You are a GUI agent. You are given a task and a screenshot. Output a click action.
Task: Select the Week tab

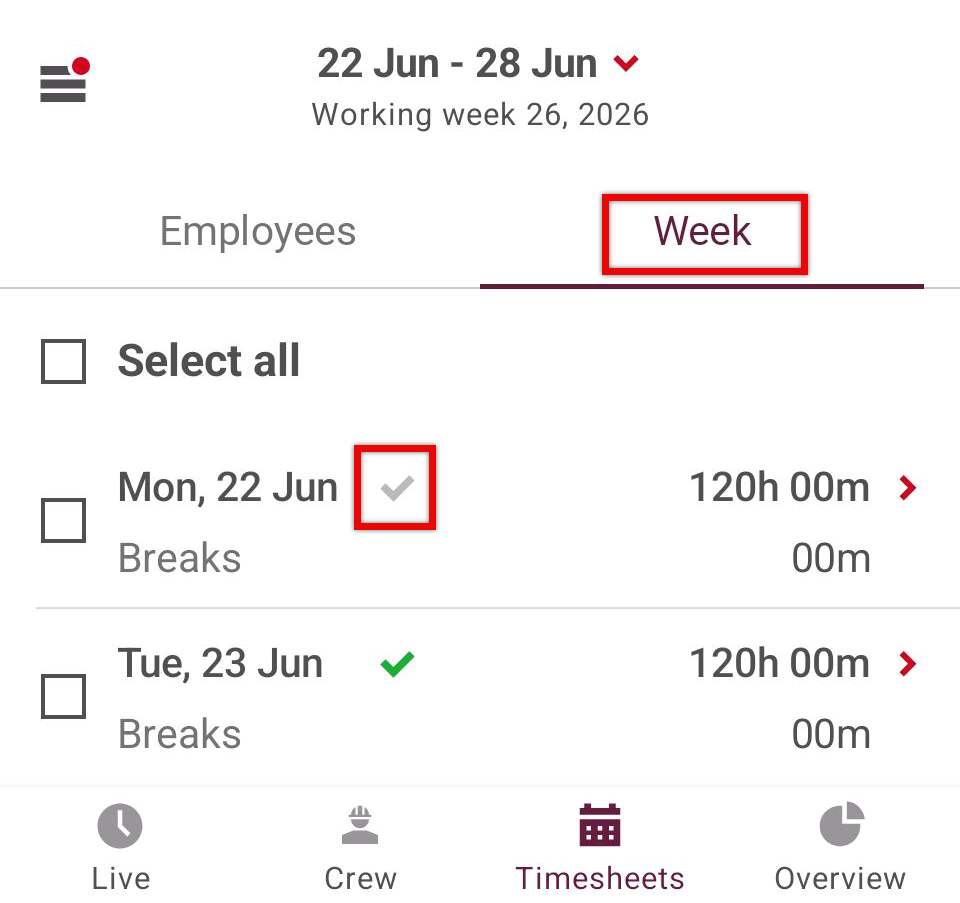pyautogui.click(x=702, y=231)
